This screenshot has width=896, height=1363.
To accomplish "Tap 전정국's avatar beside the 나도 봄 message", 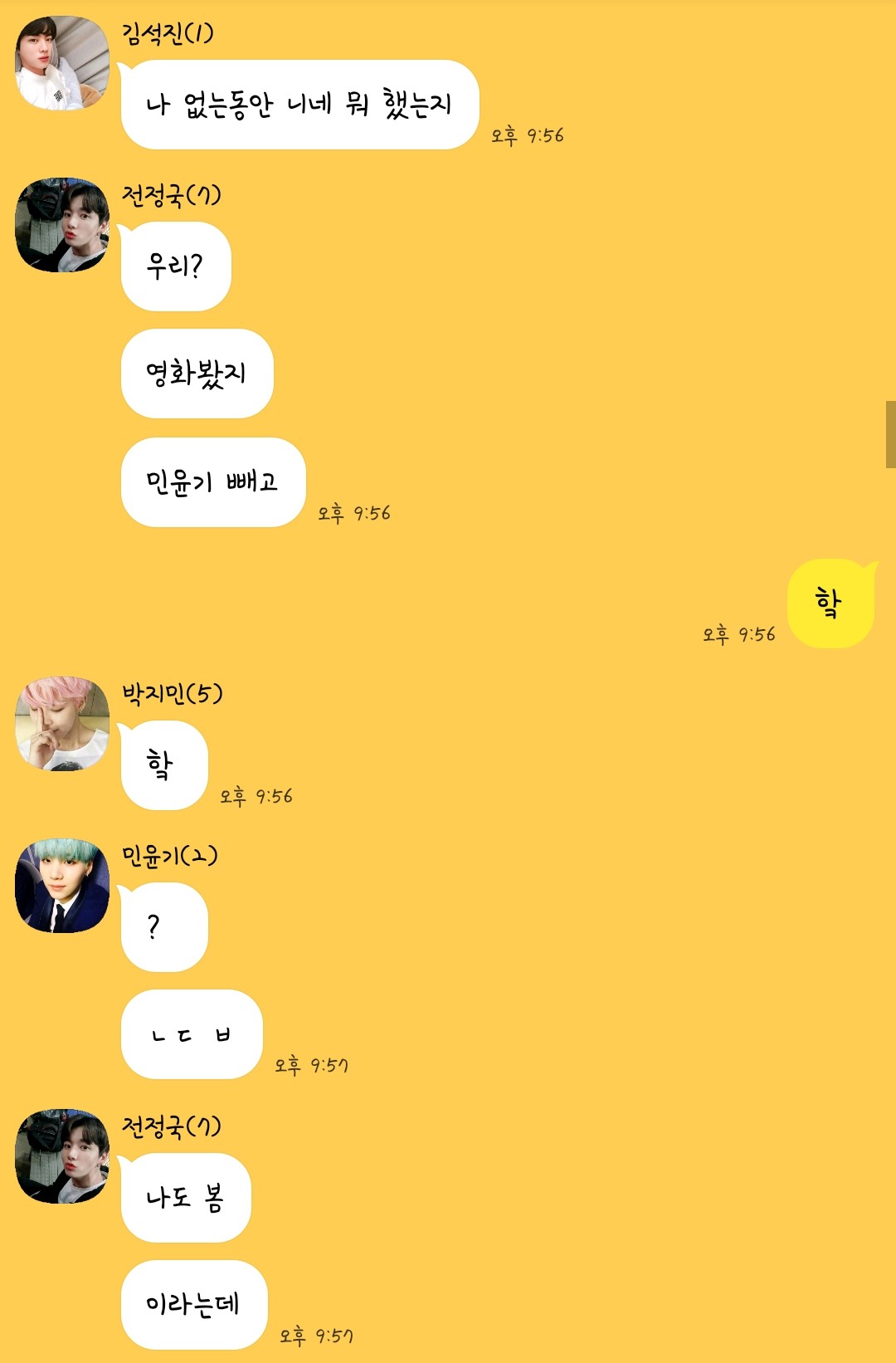I will click(x=62, y=1156).
